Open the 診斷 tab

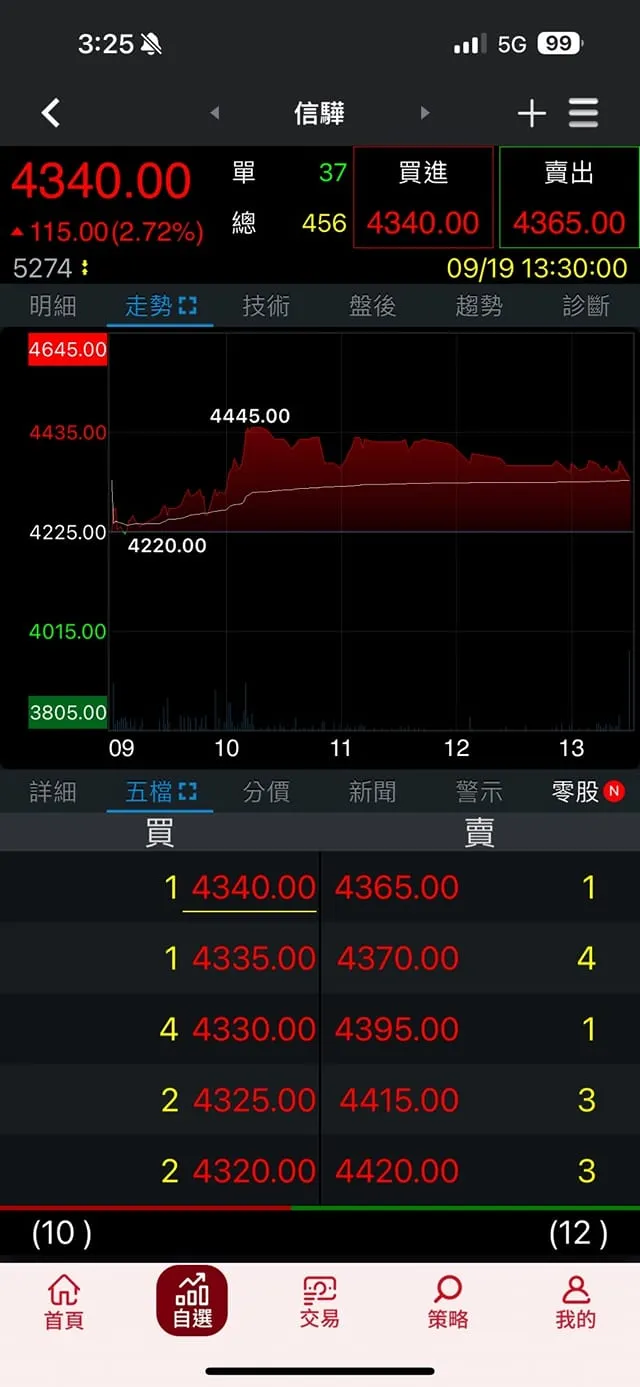pos(586,306)
